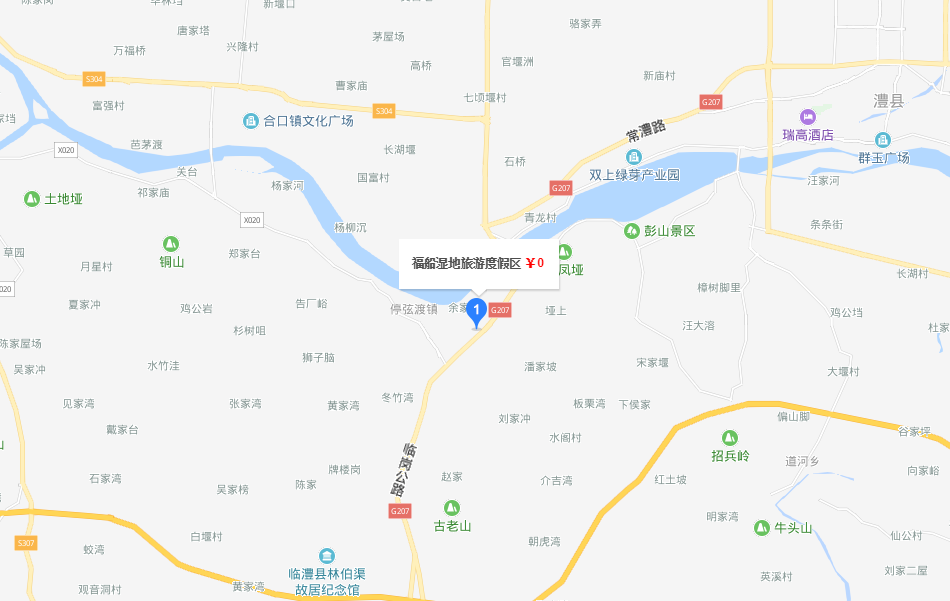Select the 彭山景区 scenic spot marker
Viewport: 950px width, 601px height.
(x=631, y=231)
